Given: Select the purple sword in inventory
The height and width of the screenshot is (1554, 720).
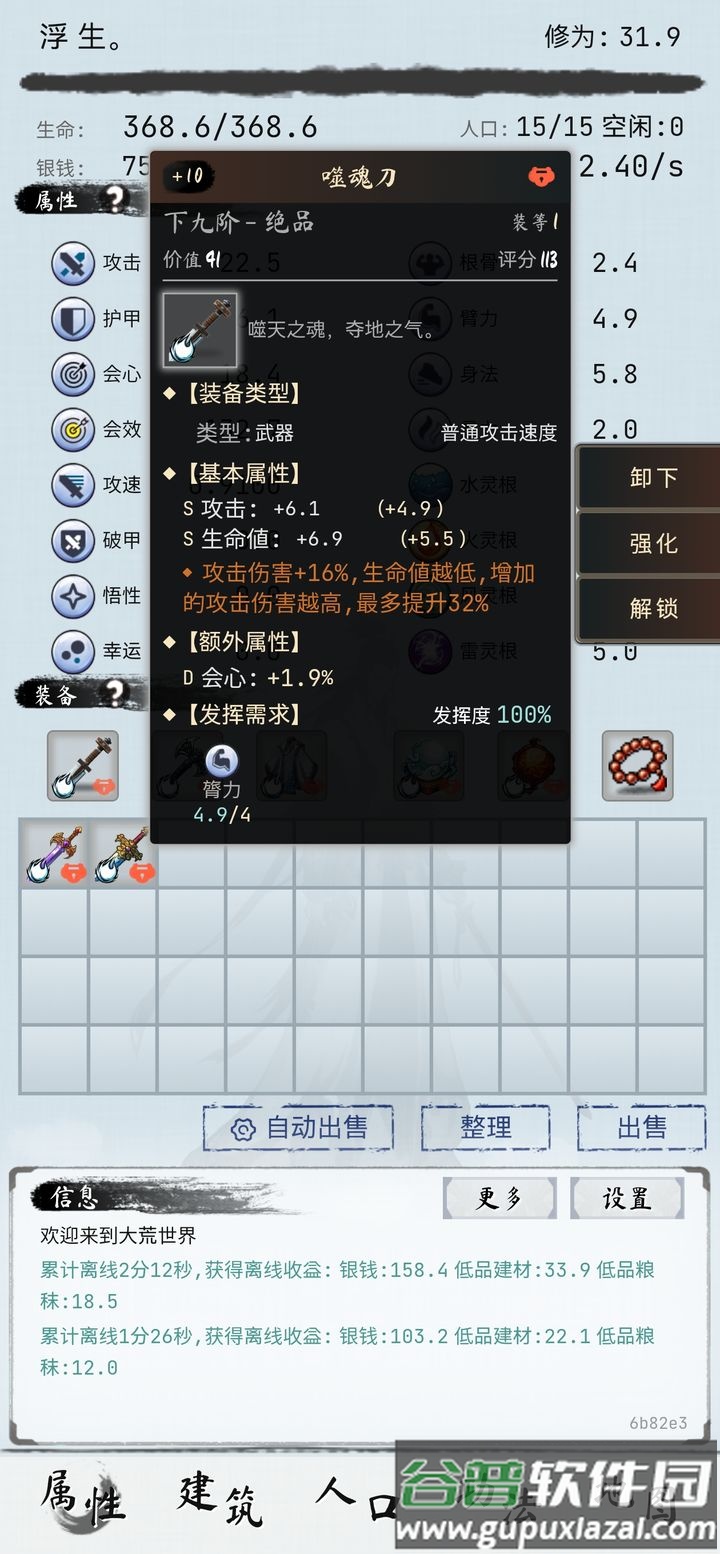Looking at the screenshot, I should pos(53,854).
